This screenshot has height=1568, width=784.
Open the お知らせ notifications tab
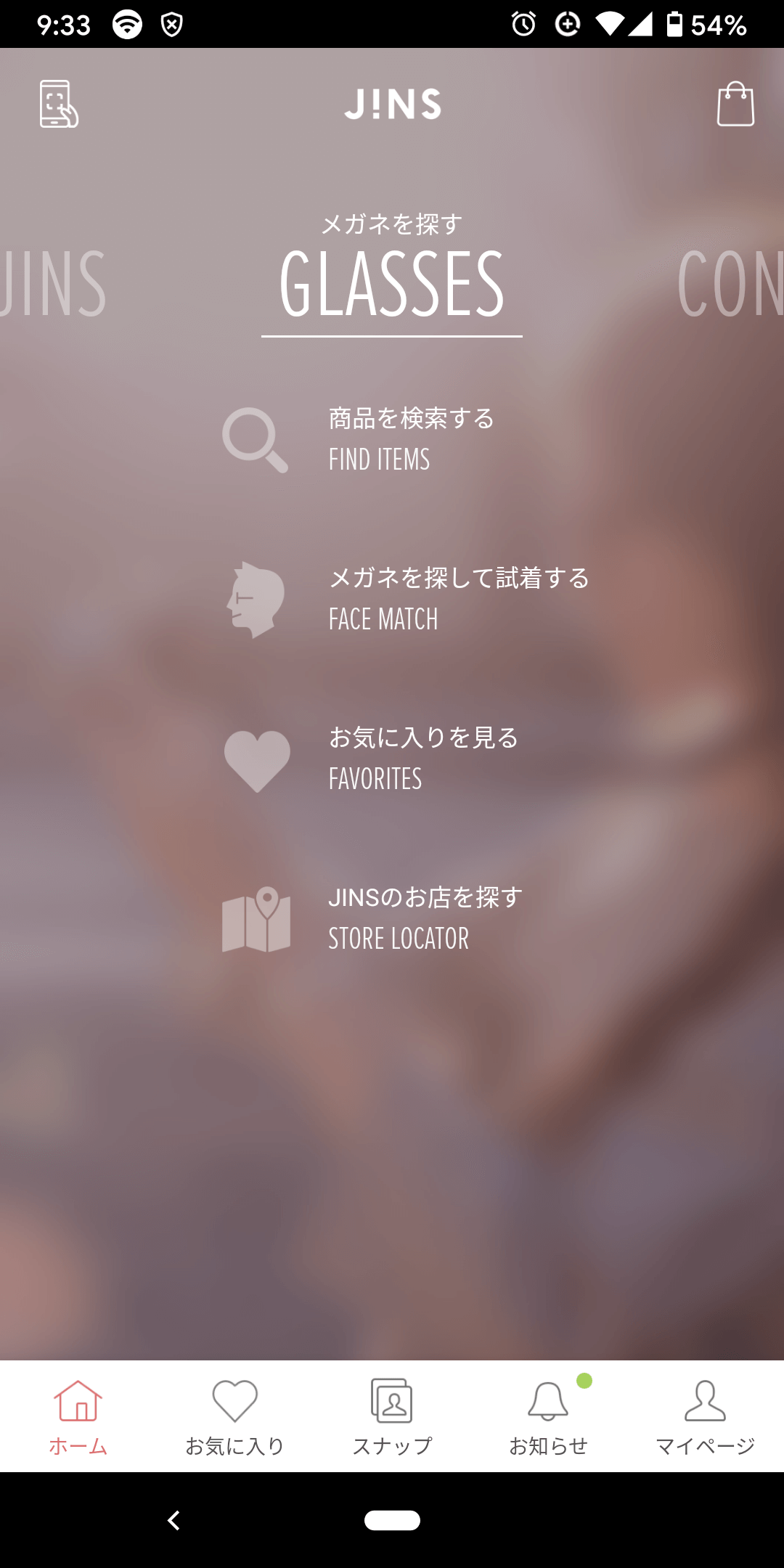549,1417
